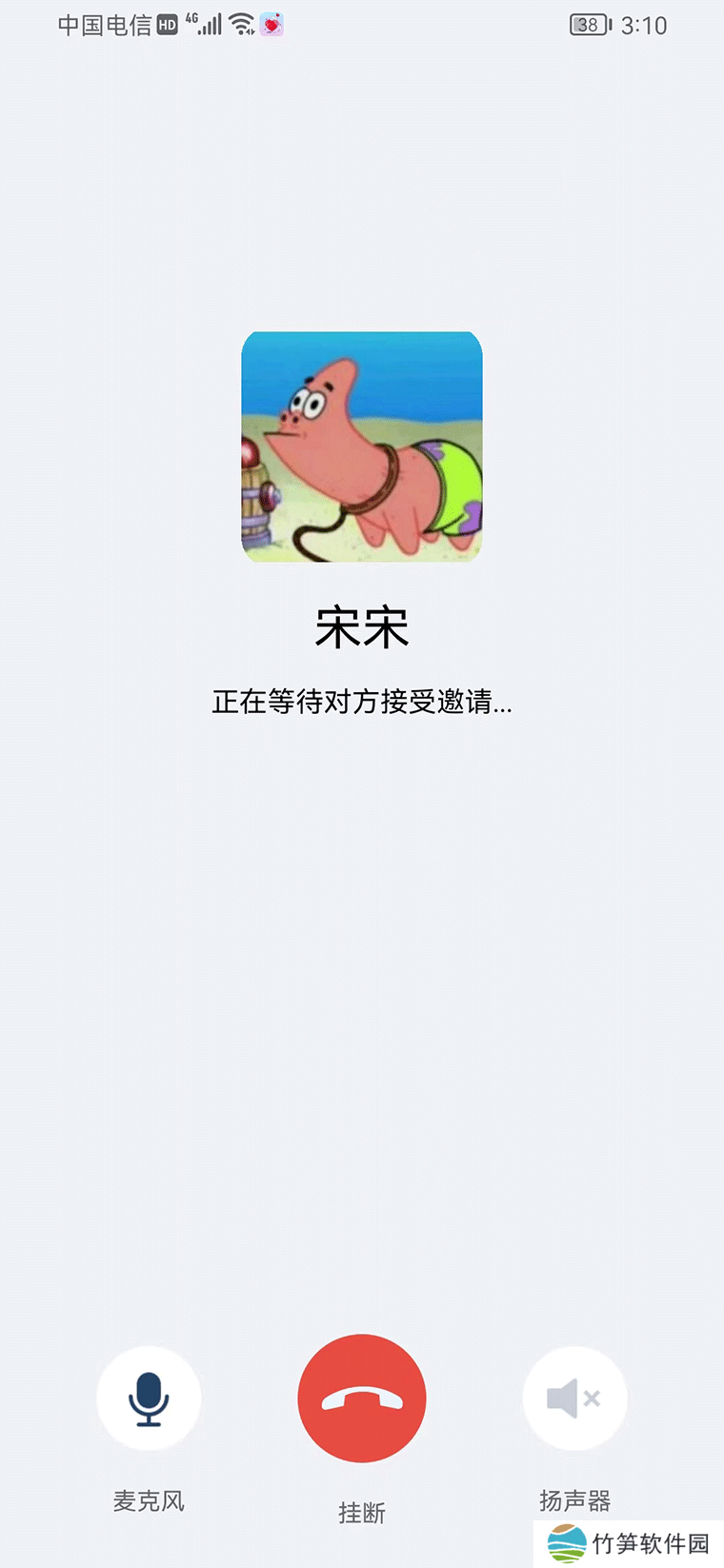Toggle the microphone button
This screenshot has width=724, height=1568.
coord(149,1398)
